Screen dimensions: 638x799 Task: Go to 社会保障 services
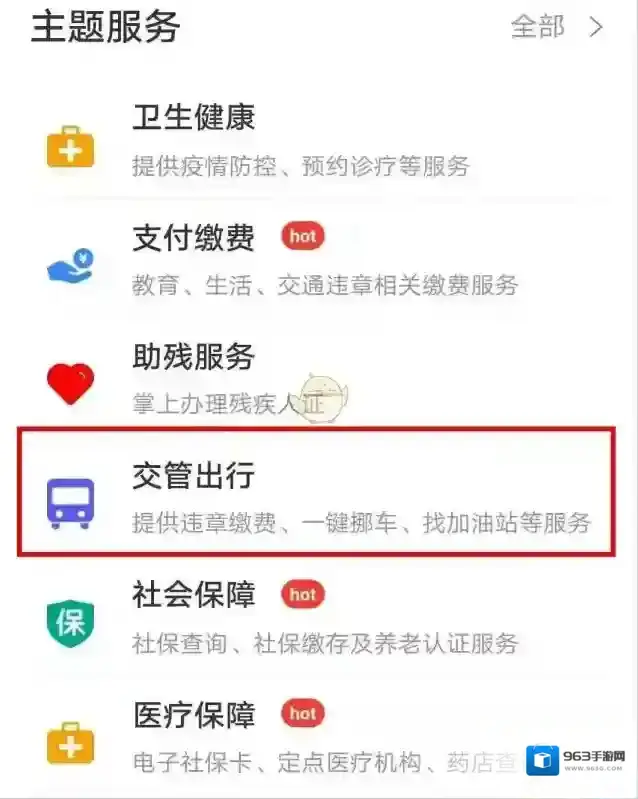click(x=300, y=617)
